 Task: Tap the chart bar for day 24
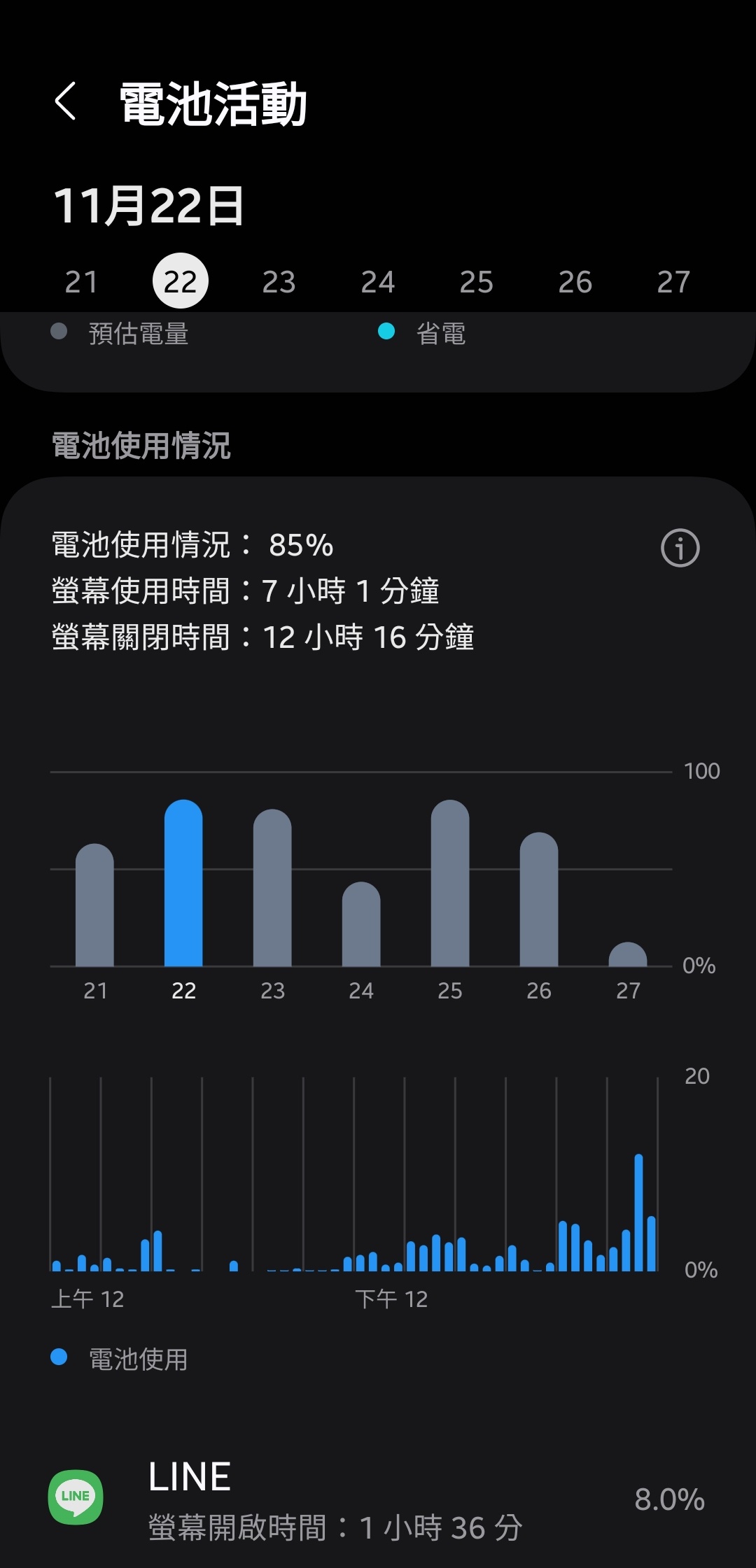tap(361, 925)
